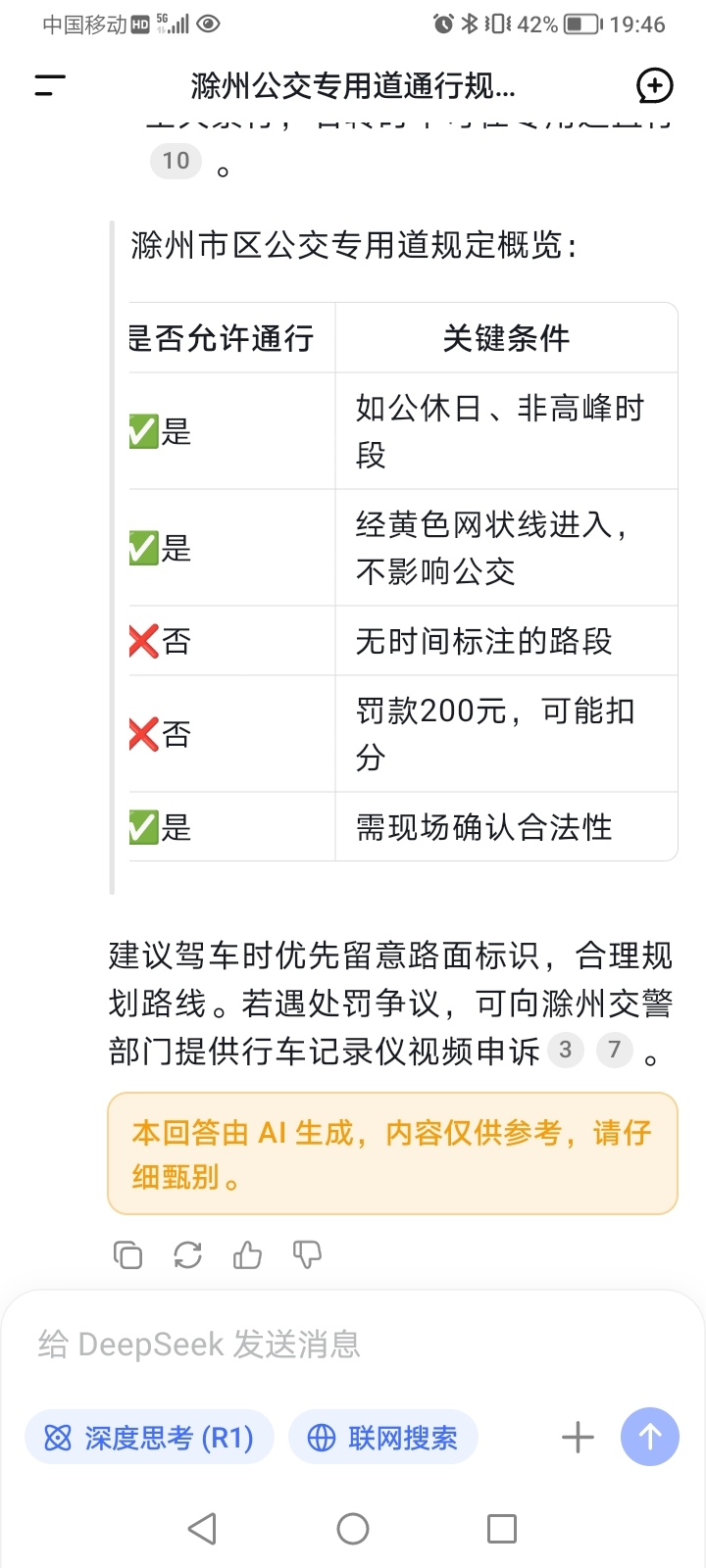Toggle 深度思考 (R1) mode
The image size is (706, 1568).
[x=149, y=1438]
